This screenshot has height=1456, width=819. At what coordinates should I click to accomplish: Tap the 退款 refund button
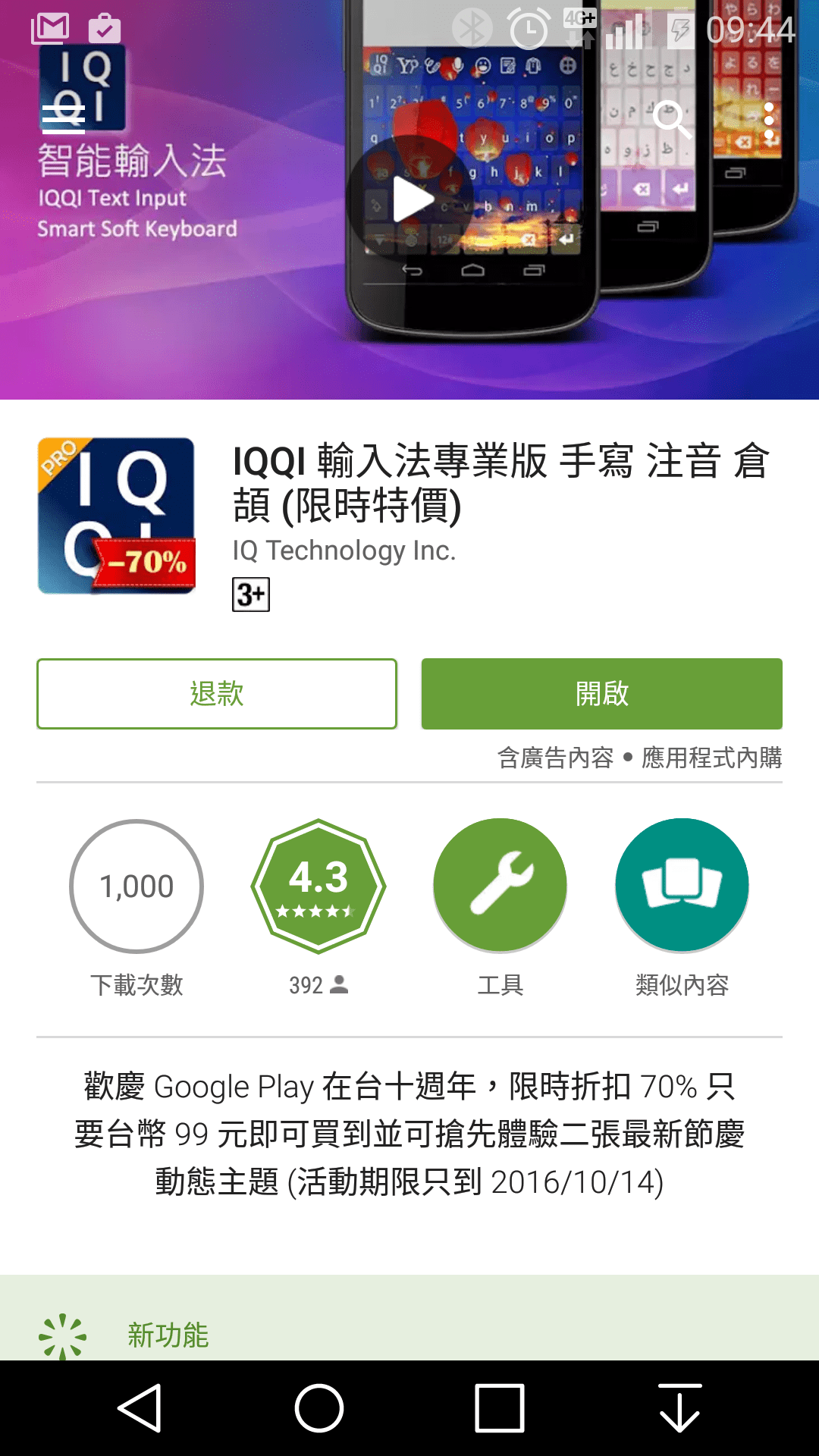tap(217, 694)
